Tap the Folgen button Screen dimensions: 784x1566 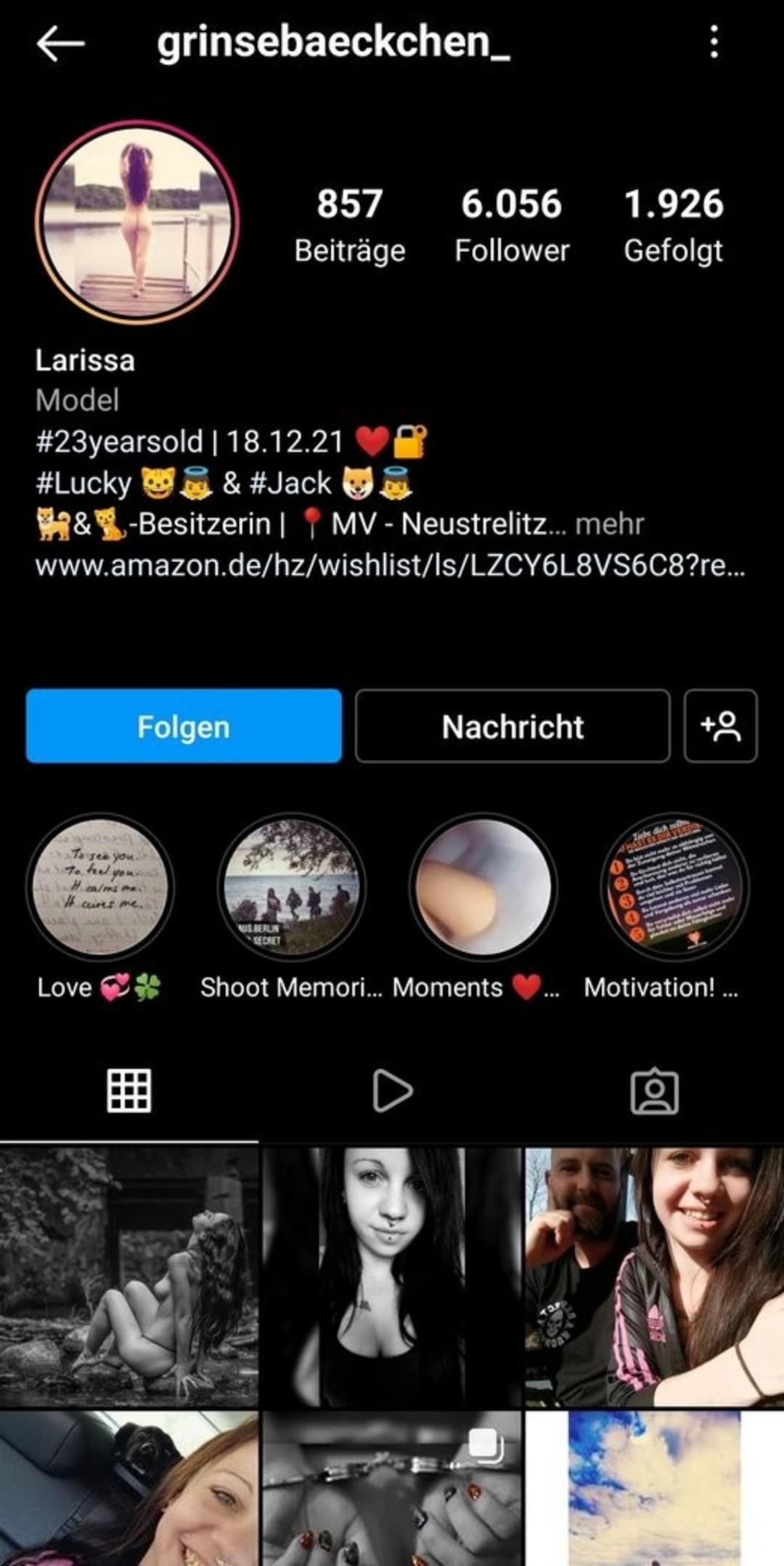click(184, 726)
